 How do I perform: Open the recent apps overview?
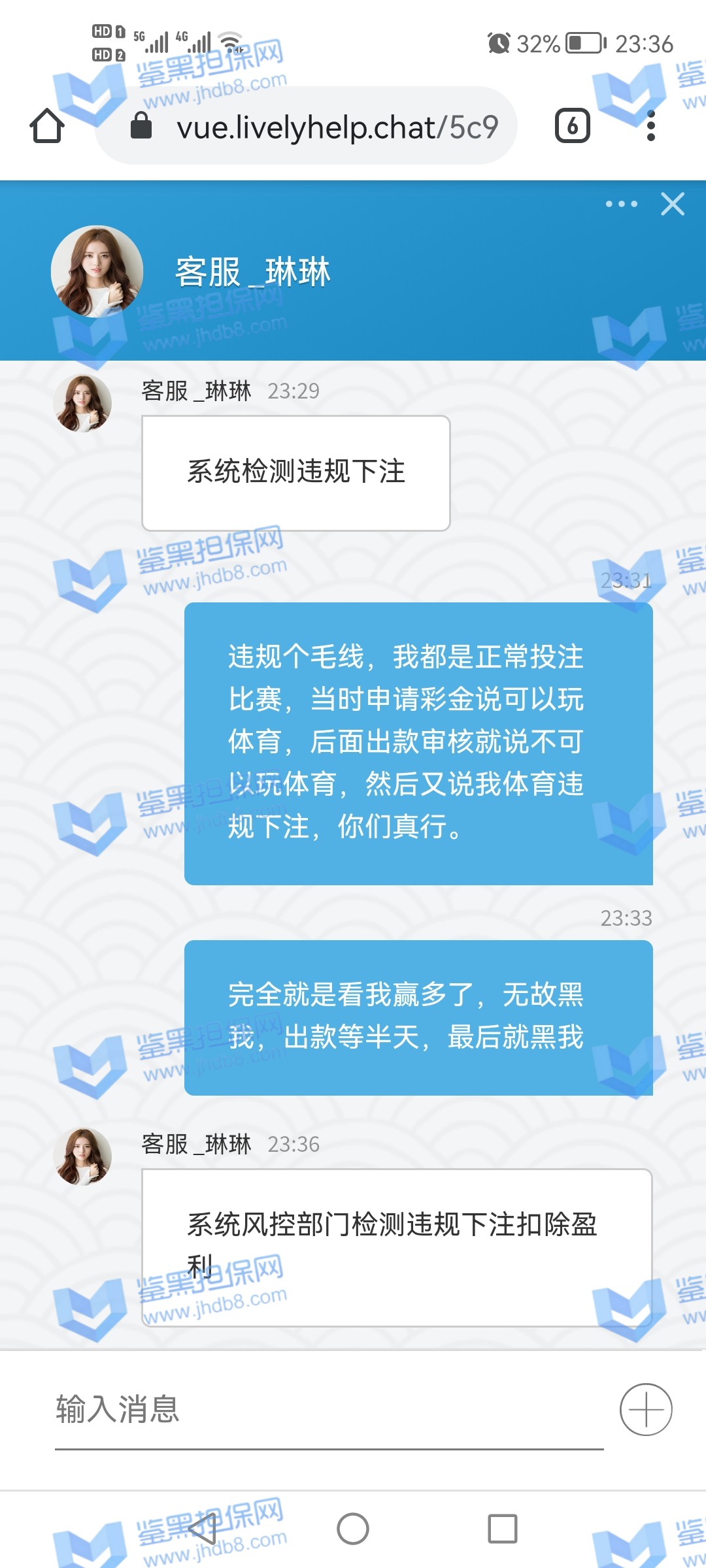(502, 1529)
